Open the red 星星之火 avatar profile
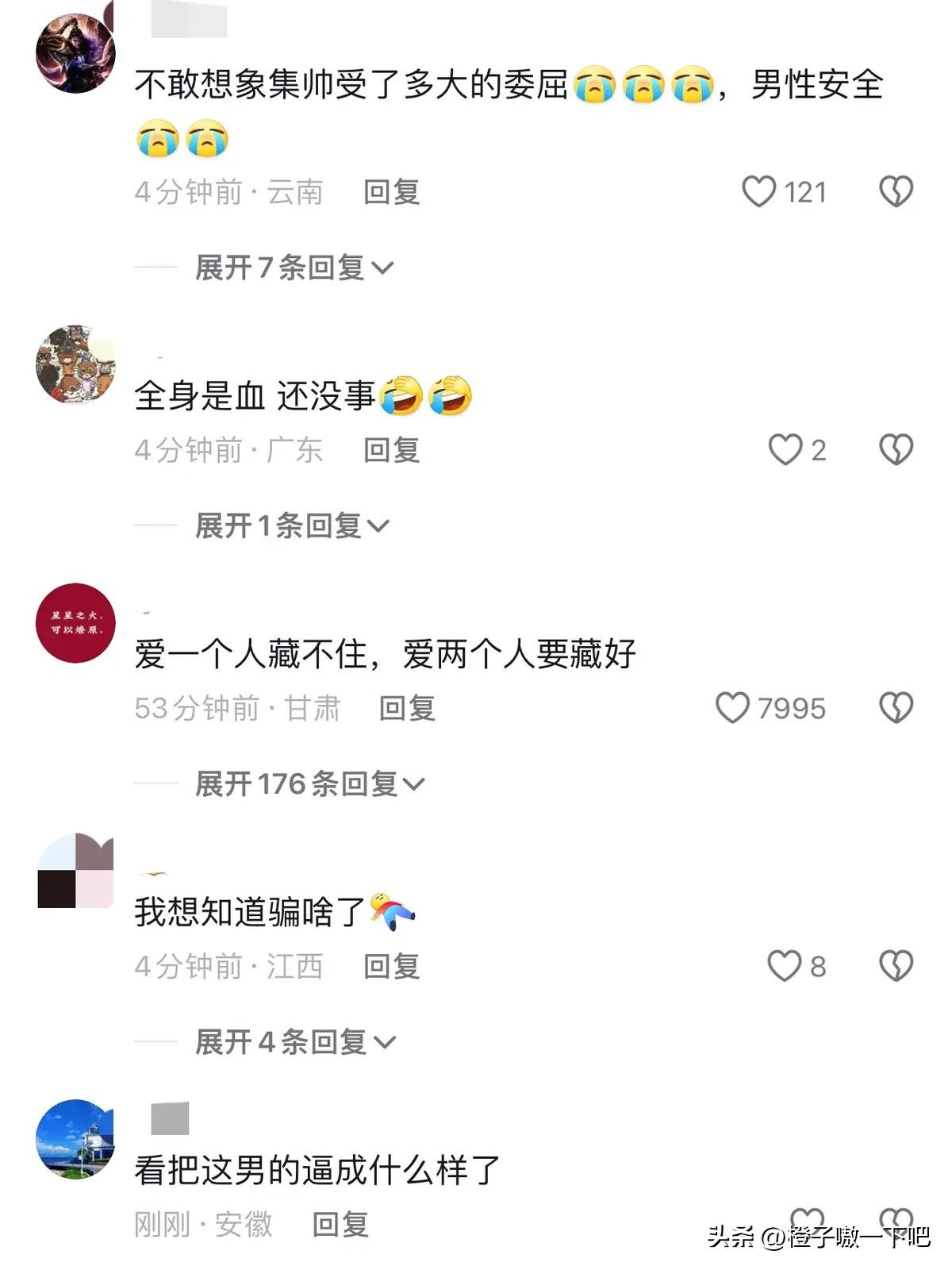The width and height of the screenshot is (952, 1270). click(x=76, y=623)
